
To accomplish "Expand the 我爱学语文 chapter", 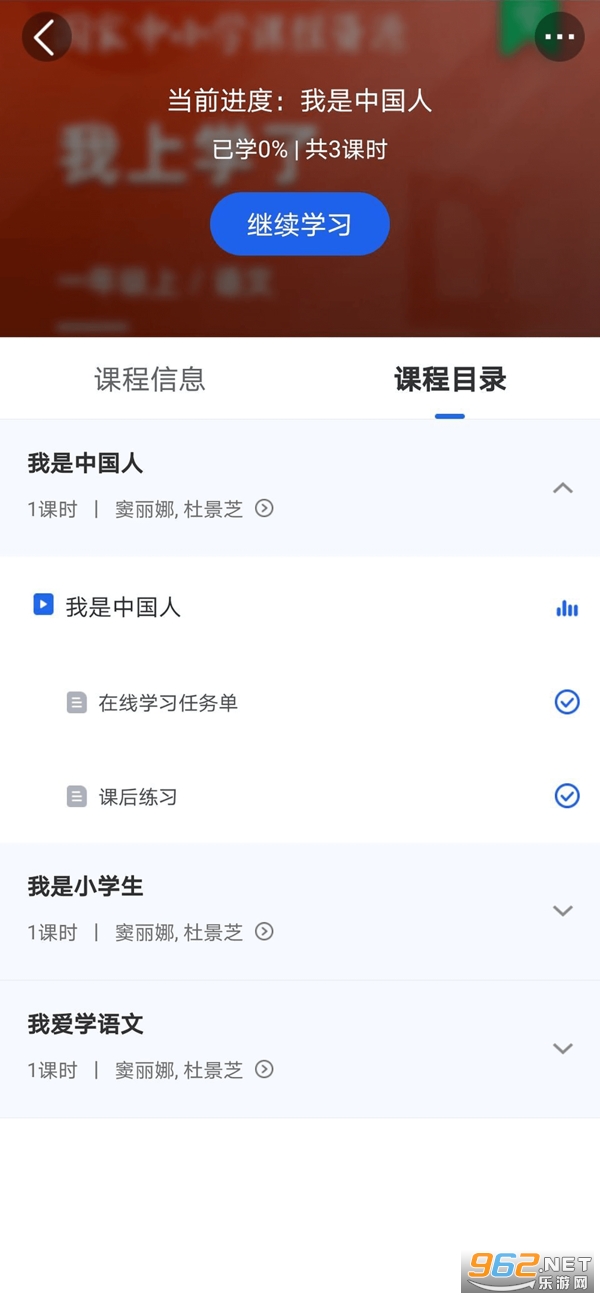I will click(x=563, y=1049).
